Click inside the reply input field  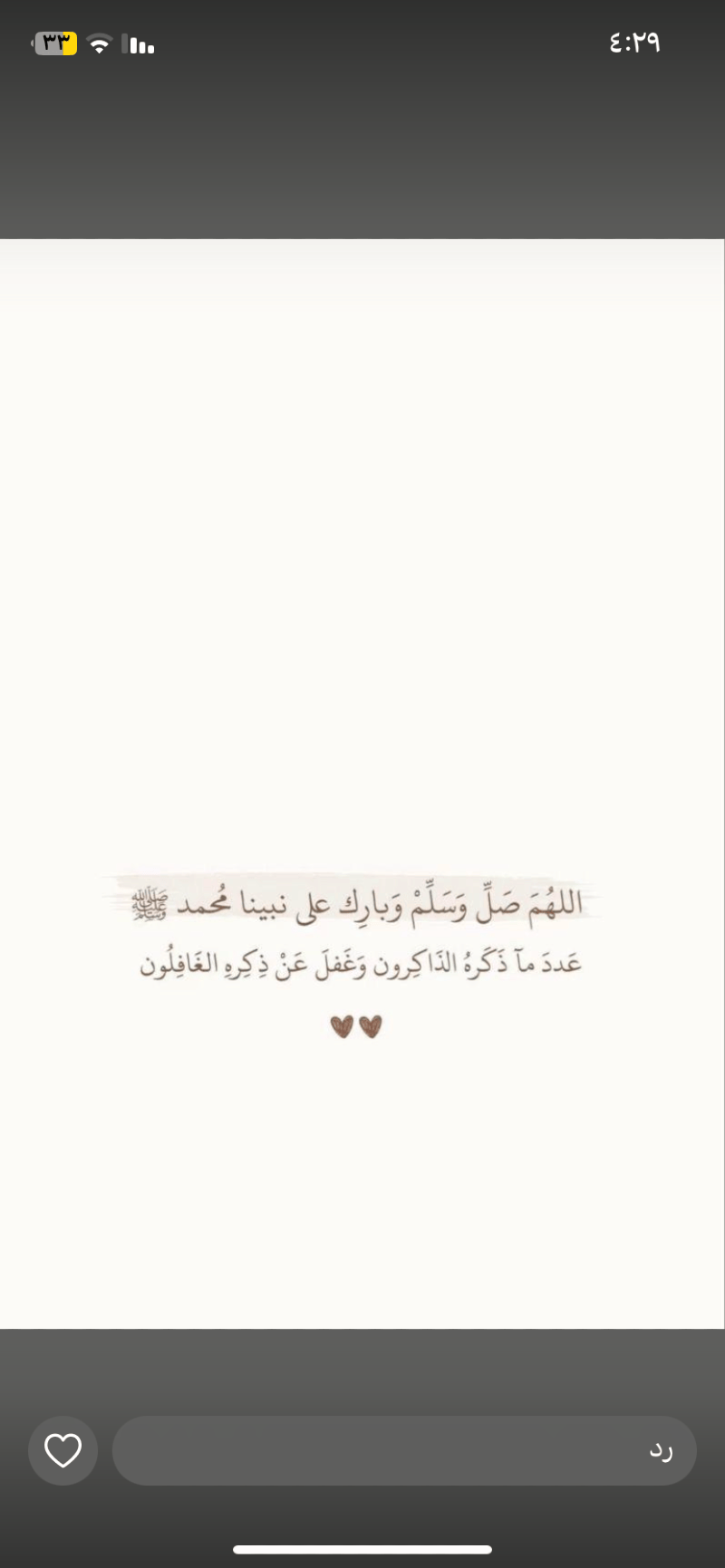403,1450
